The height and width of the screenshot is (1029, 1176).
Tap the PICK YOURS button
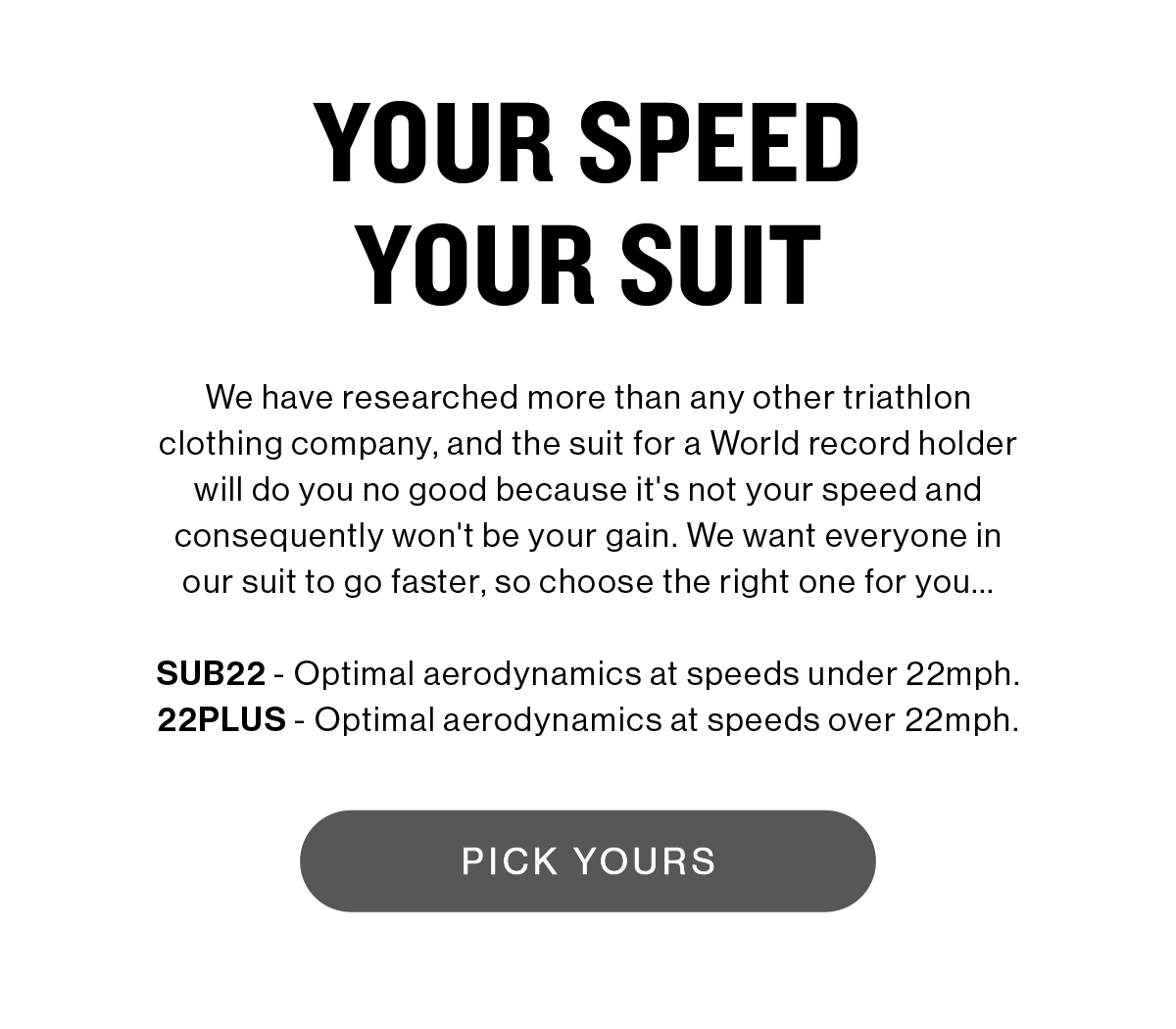[588, 861]
